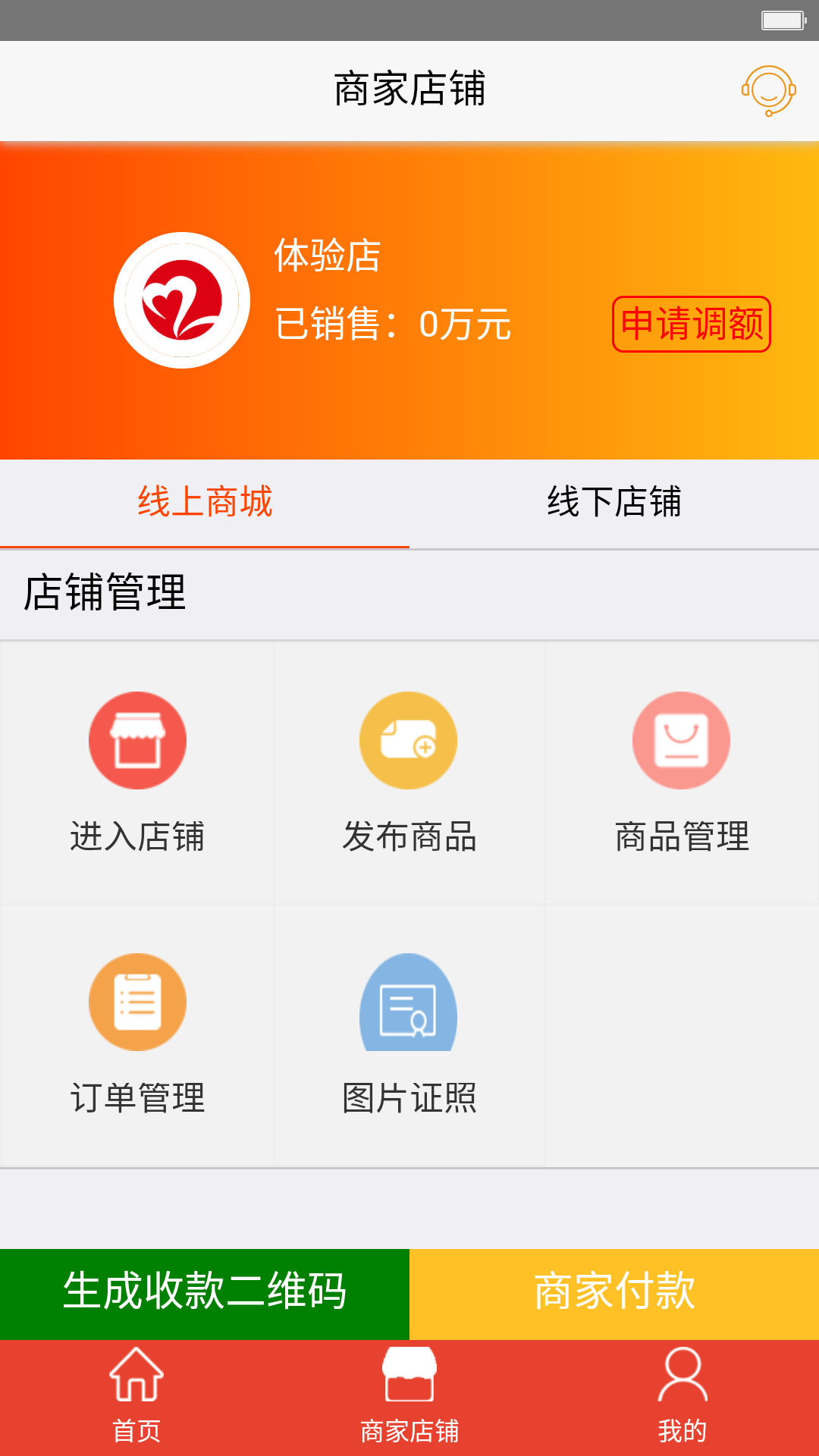819x1456 pixels.
Task: Open 商品管理
Action: pos(682,773)
